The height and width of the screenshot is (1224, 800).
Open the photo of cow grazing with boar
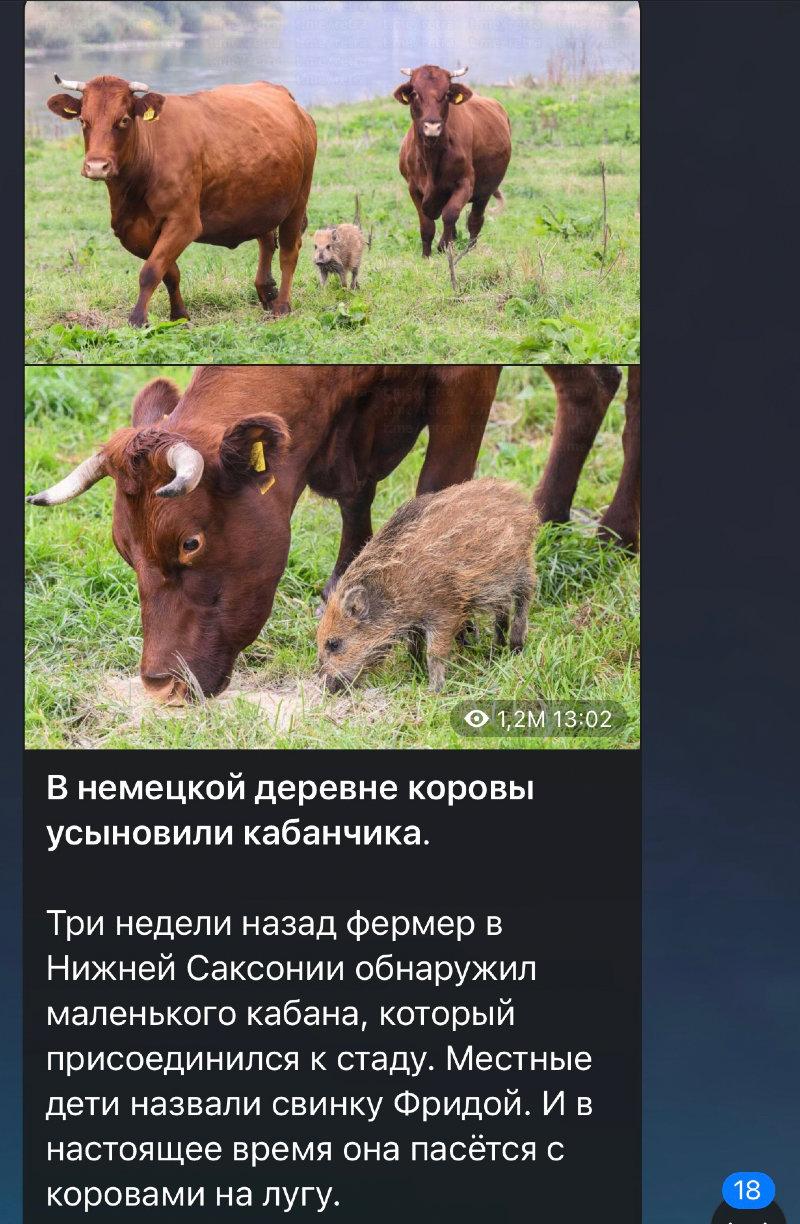(x=332, y=556)
